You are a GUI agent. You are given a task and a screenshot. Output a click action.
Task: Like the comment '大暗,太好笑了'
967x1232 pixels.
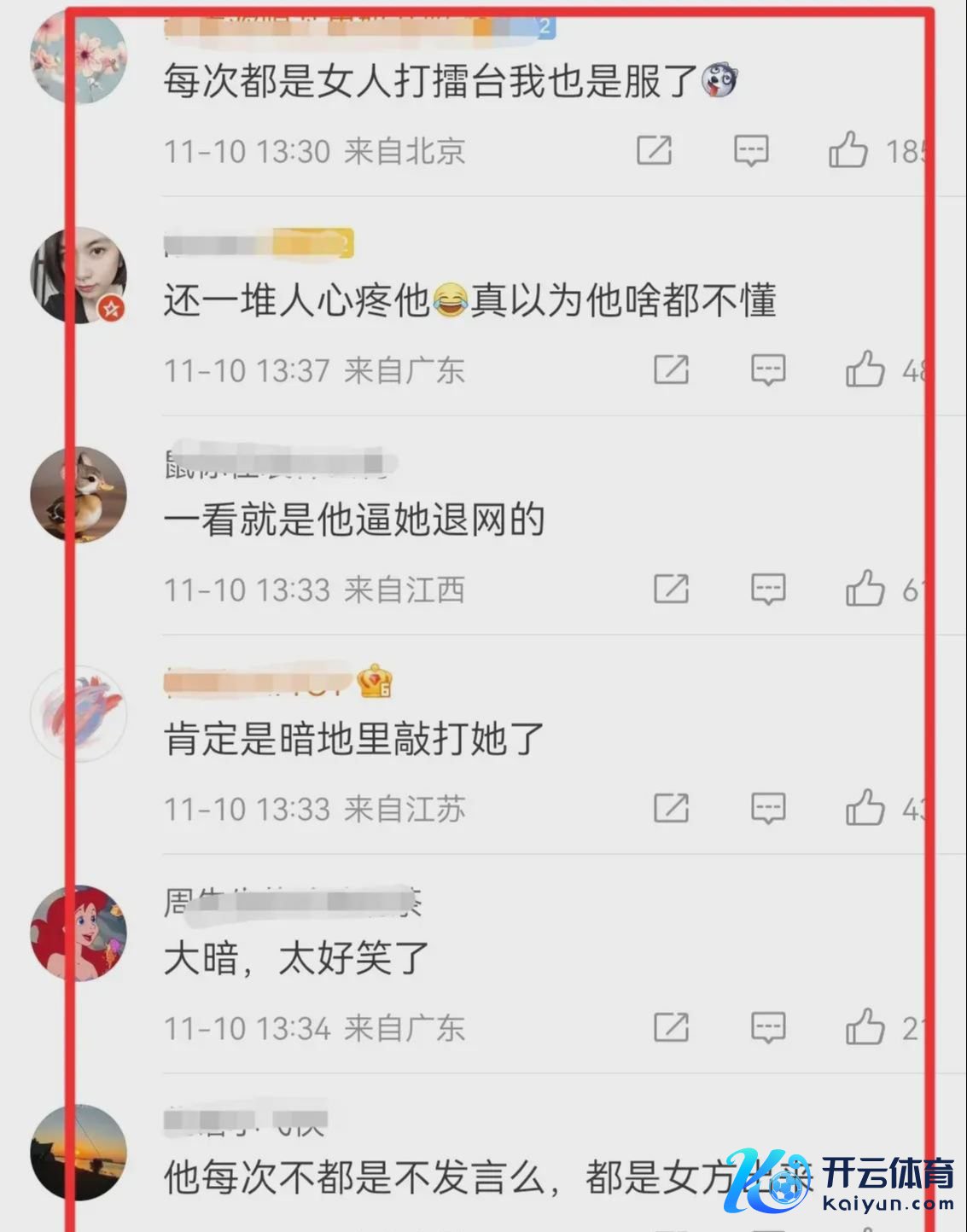click(x=865, y=1027)
